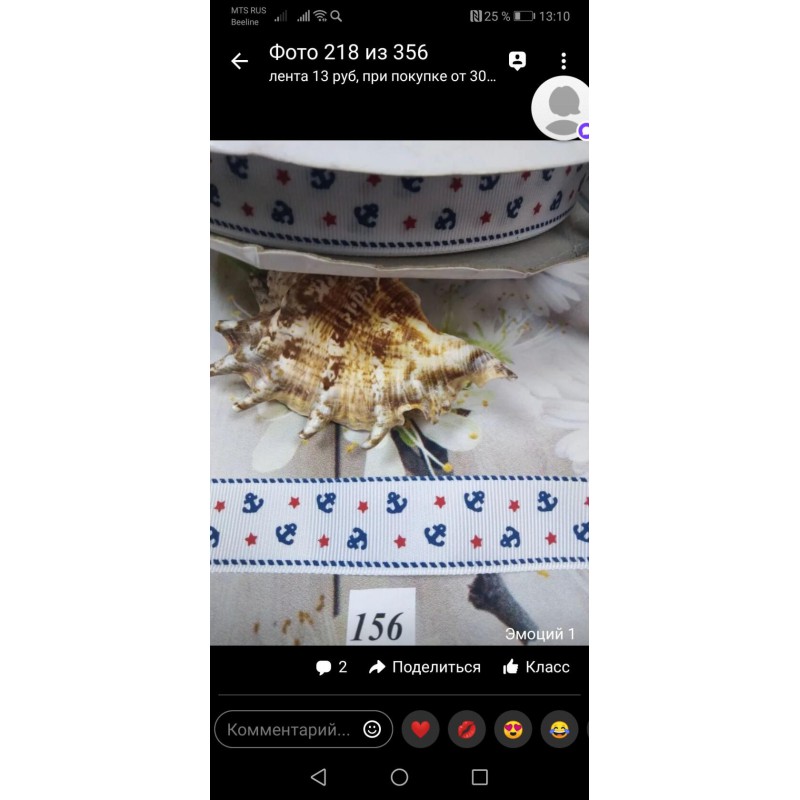React with the kiss lips emoji
800x800 pixels.
point(467,729)
